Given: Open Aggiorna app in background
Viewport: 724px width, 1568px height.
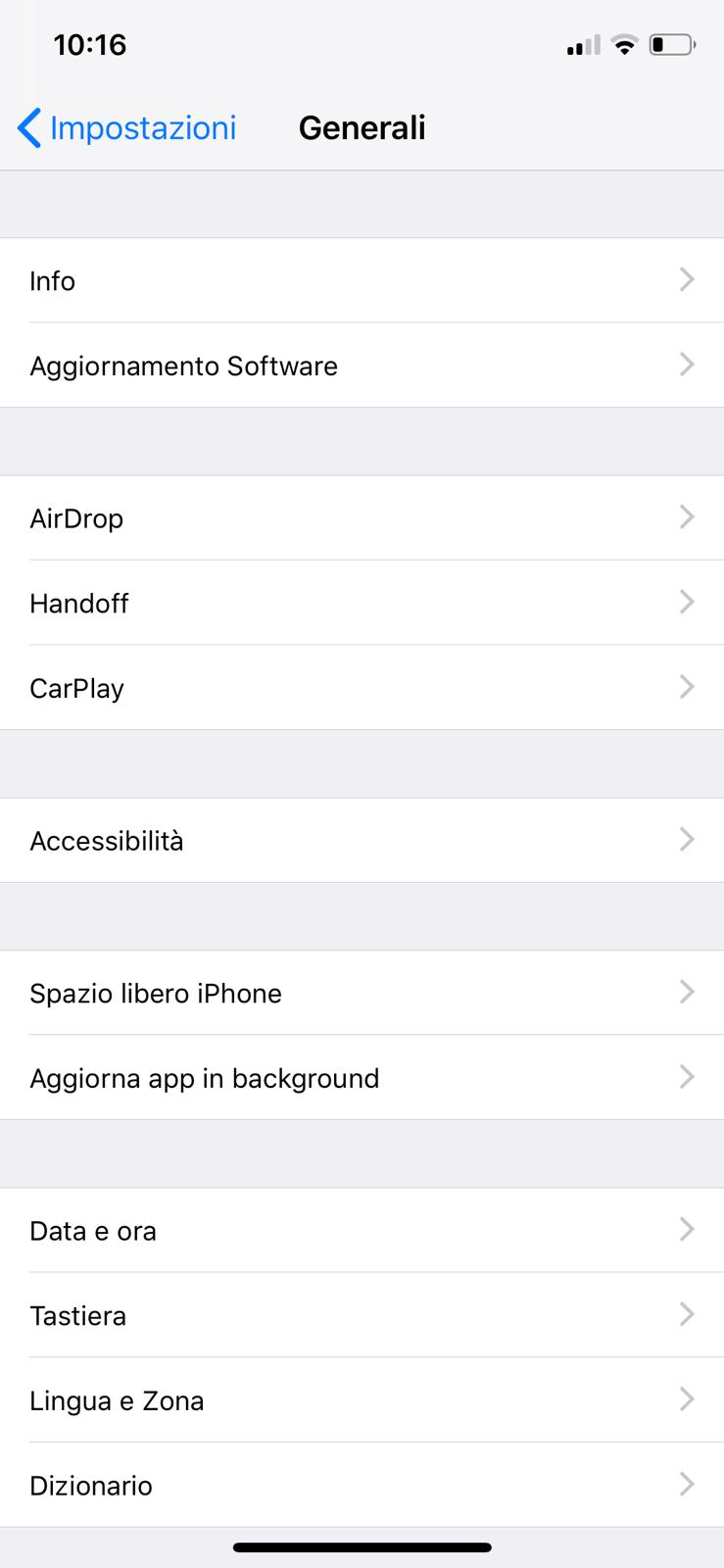Looking at the screenshot, I should click(362, 1078).
